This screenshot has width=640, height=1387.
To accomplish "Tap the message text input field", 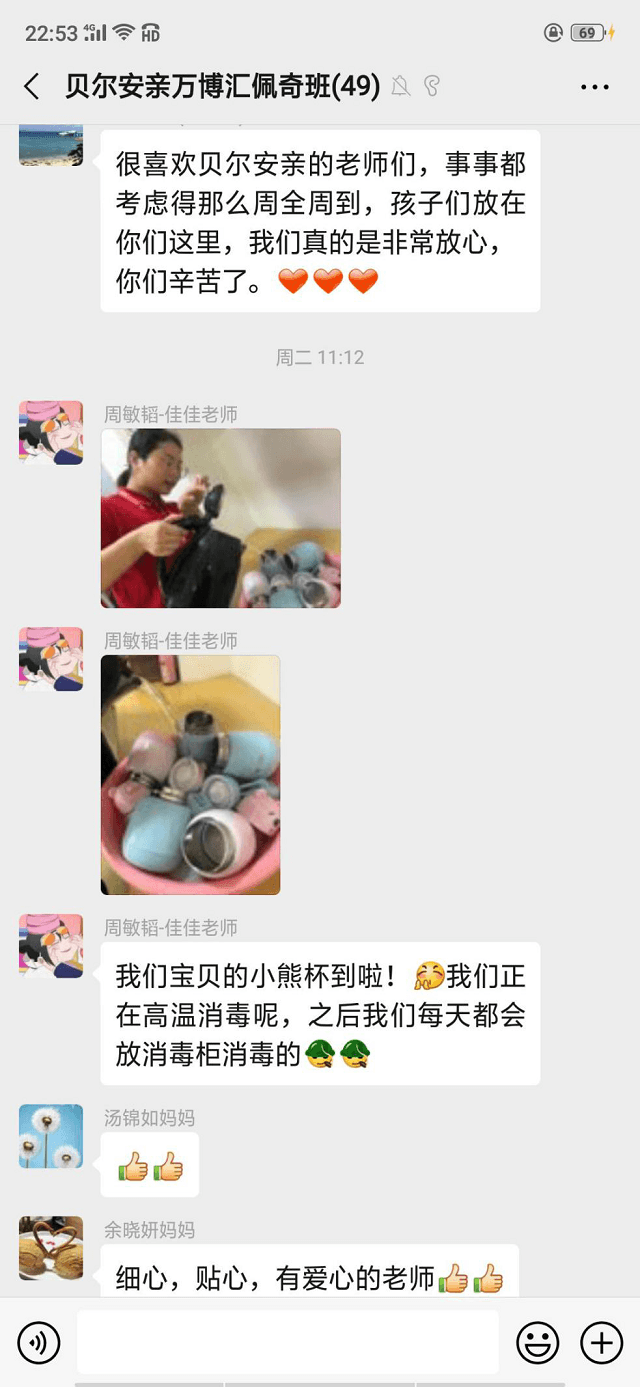I will click(x=287, y=1342).
